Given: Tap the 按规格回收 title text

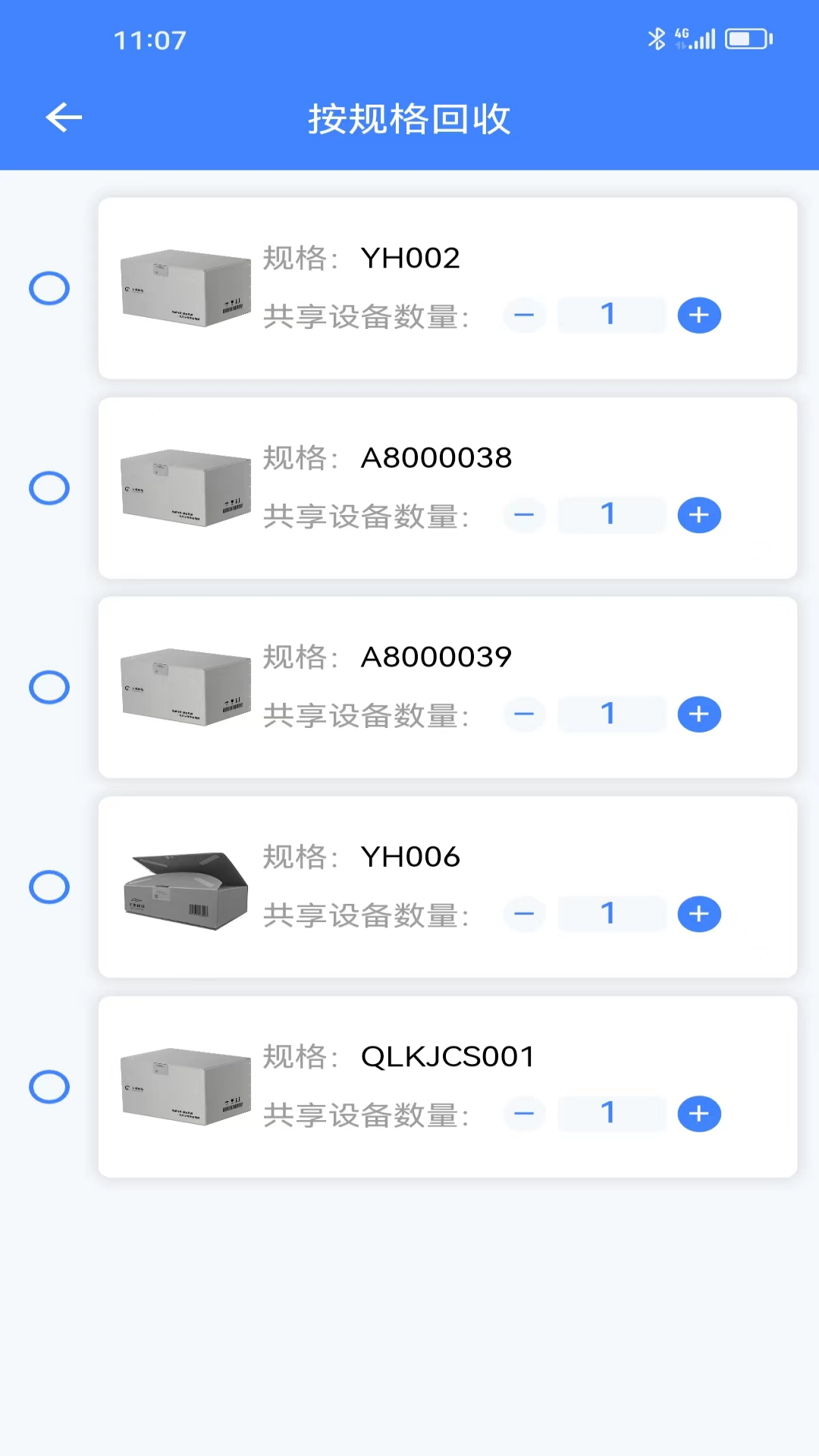Looking at the screenshot, I should click(409, 119).
